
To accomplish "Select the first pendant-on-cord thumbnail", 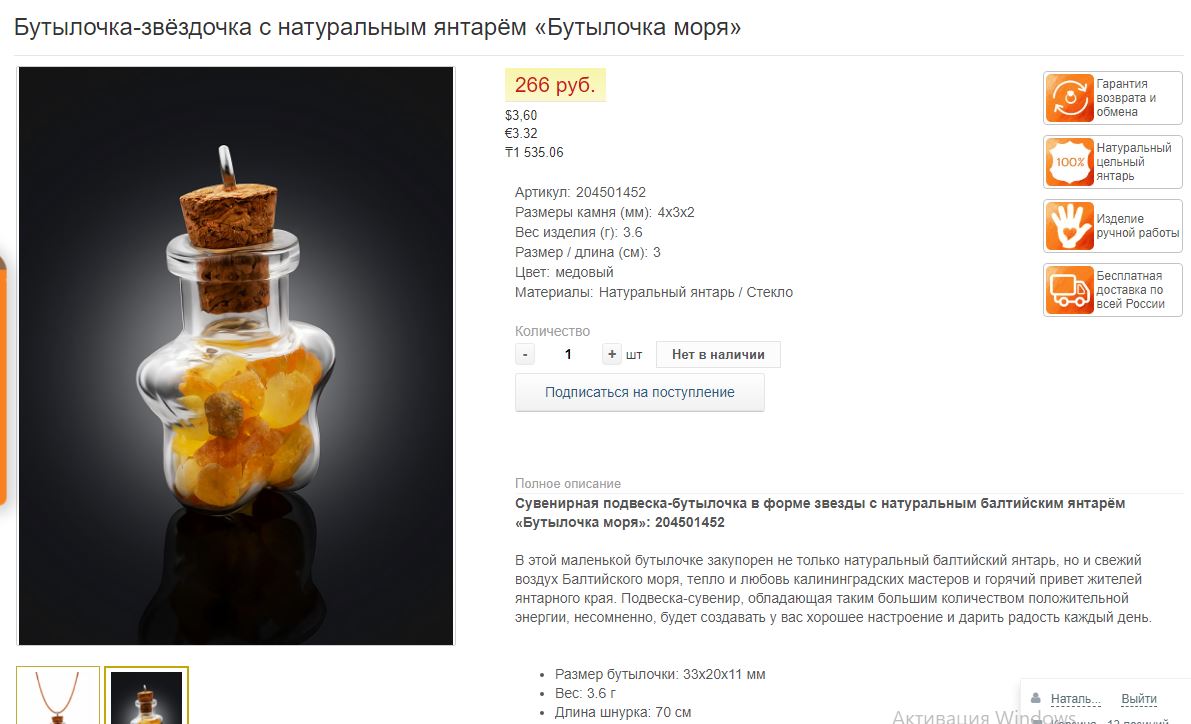I will 58,695.
